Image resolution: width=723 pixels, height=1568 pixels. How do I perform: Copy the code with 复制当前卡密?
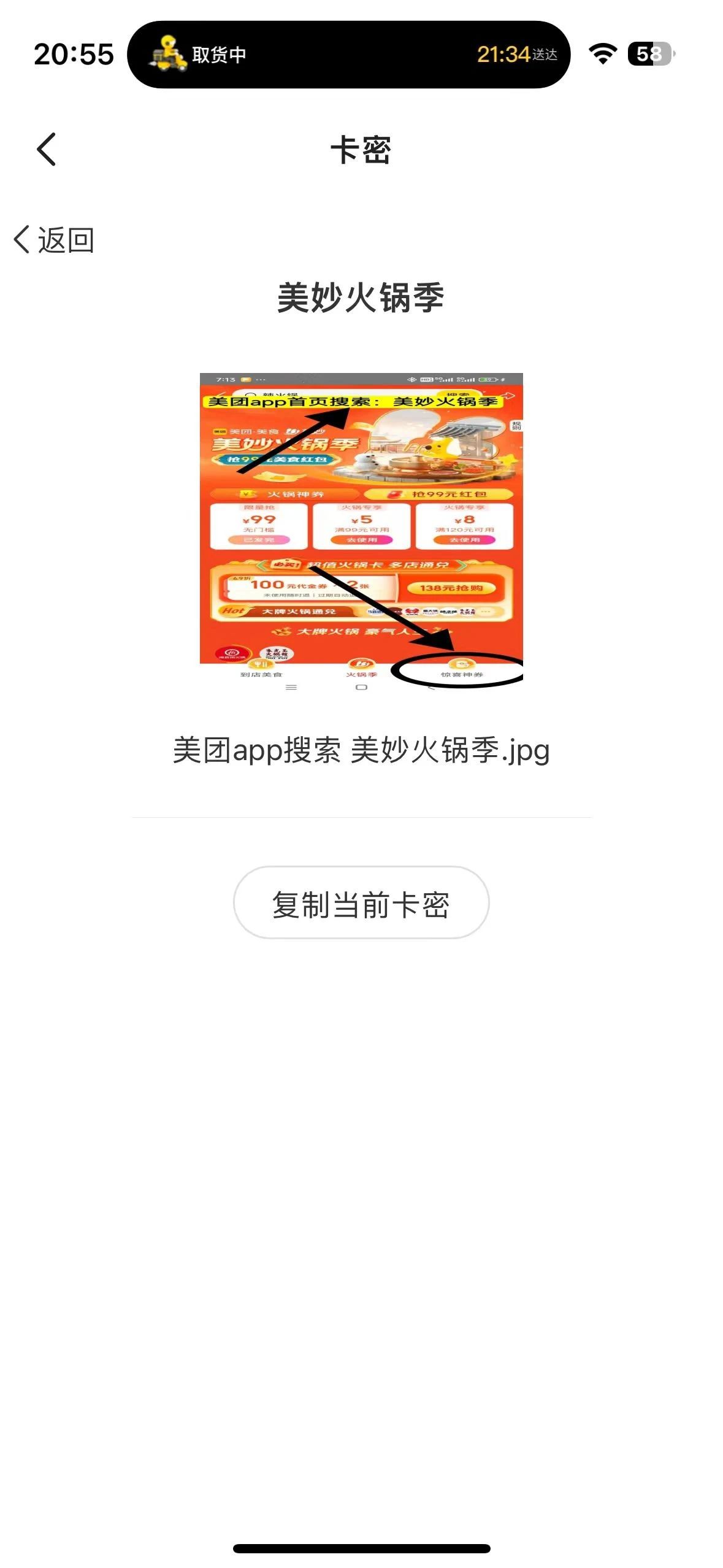(x=361, y=902)
